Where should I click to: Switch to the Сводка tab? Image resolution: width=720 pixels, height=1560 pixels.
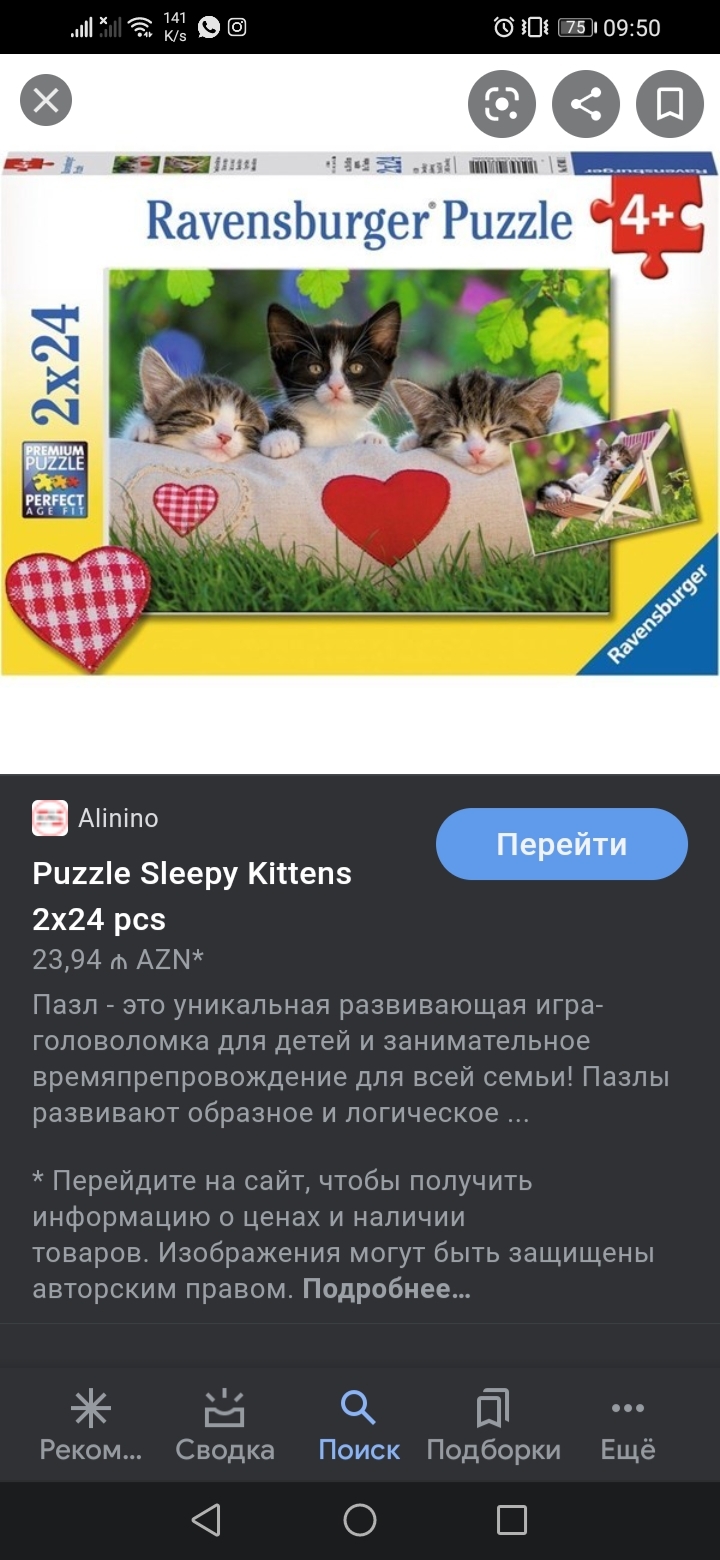[x=225, y=1426]
